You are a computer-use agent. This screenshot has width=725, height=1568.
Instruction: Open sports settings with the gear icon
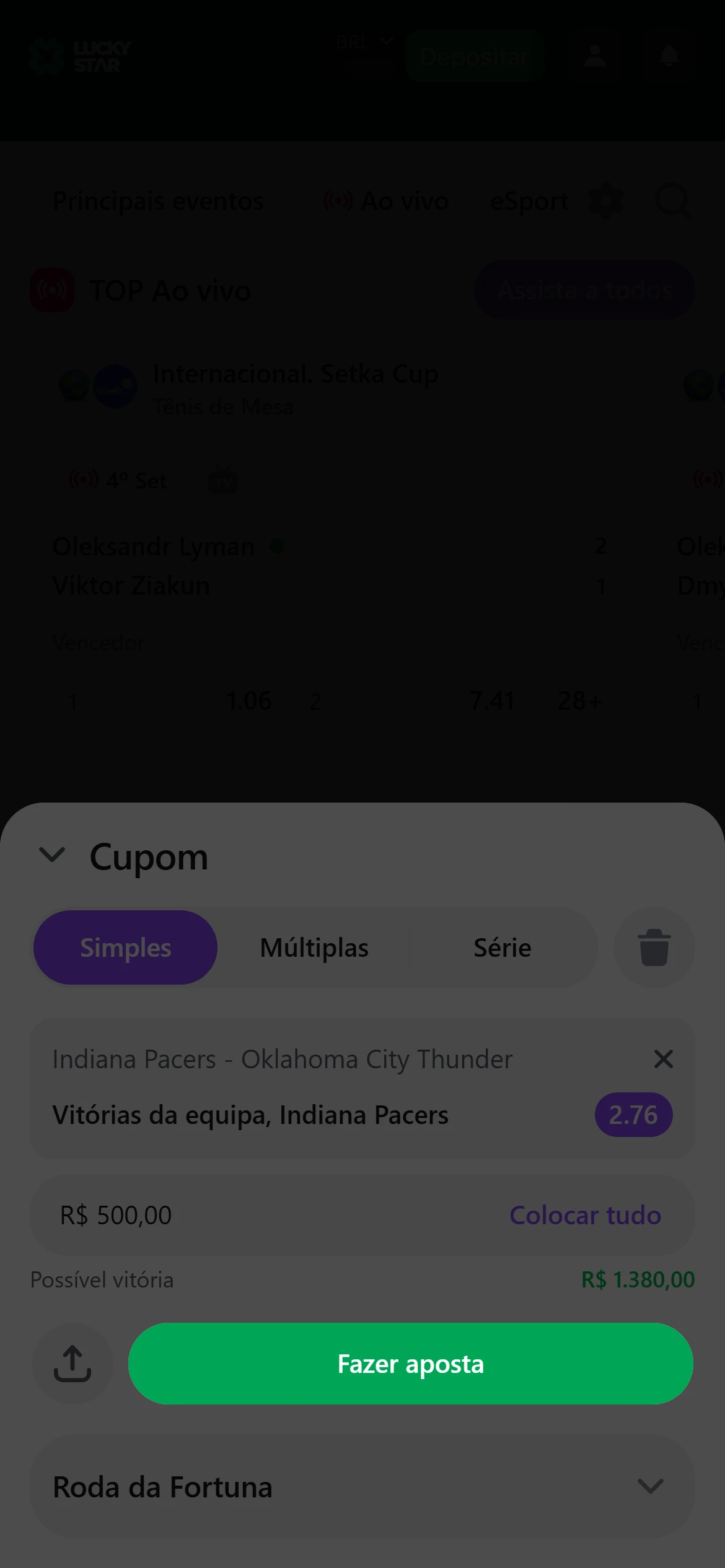[606, 201]
